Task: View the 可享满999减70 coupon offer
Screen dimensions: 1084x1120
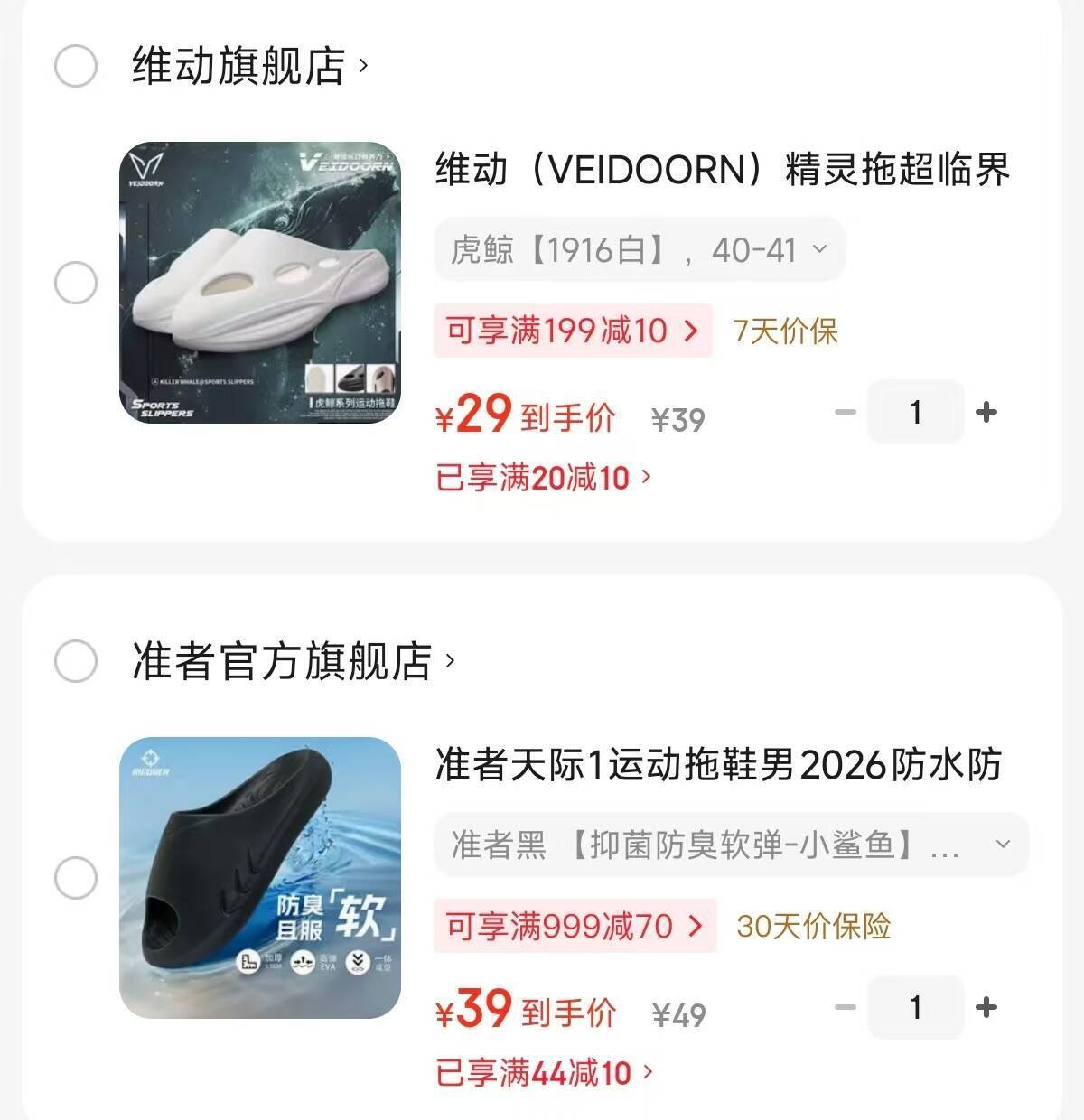Action: (x=575, y=926)
